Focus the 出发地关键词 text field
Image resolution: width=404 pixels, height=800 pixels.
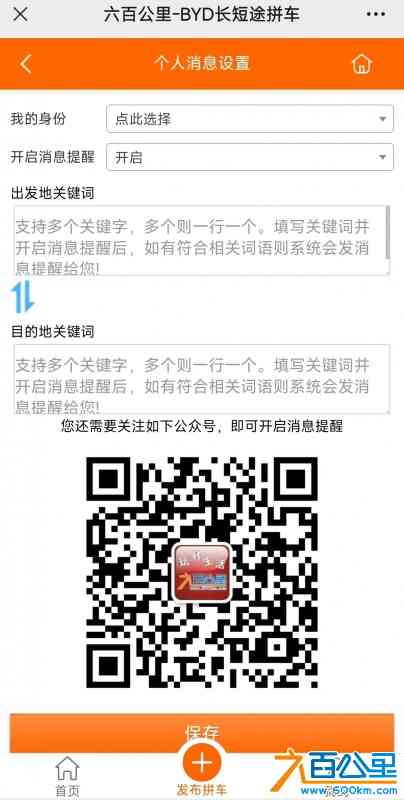[x=202, y=240]
